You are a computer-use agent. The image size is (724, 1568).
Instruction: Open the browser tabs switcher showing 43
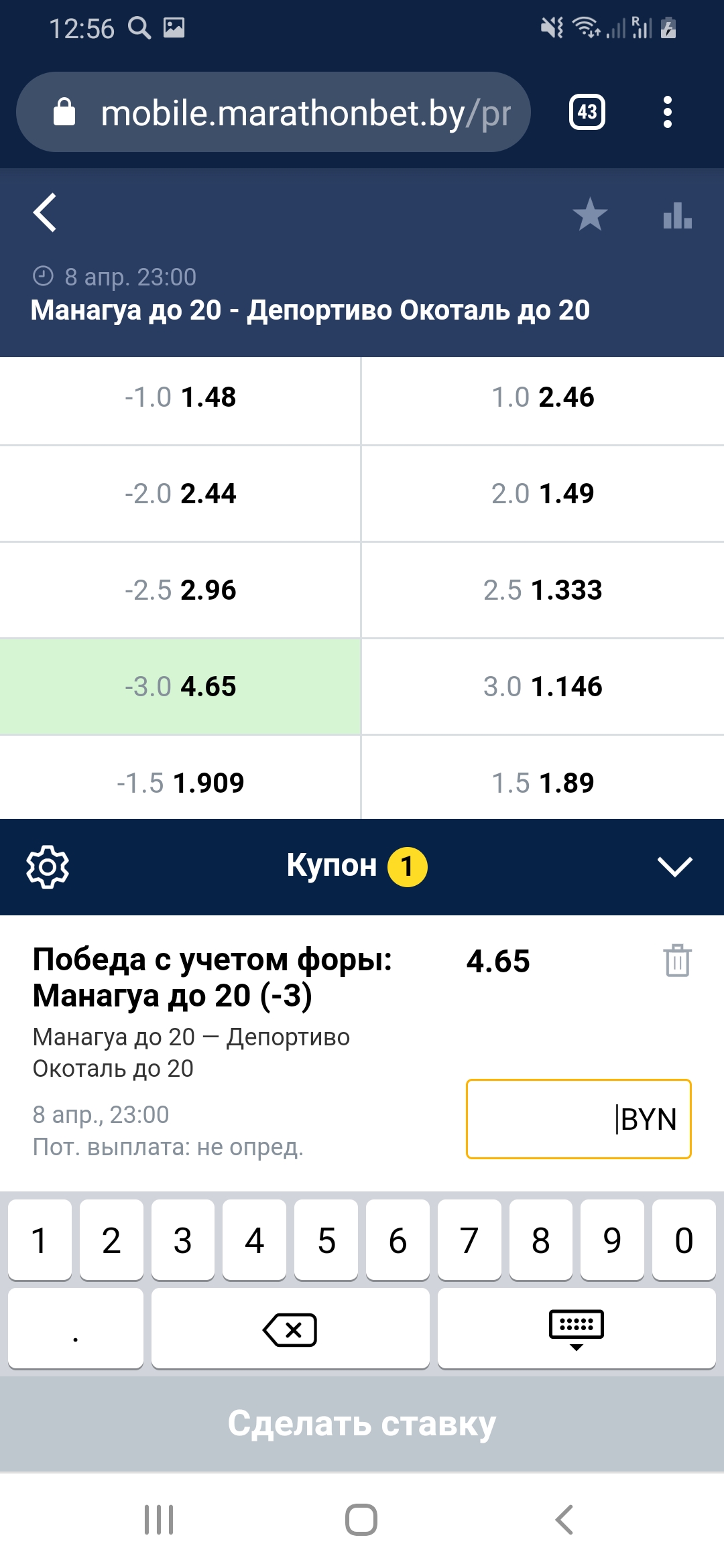587,112
